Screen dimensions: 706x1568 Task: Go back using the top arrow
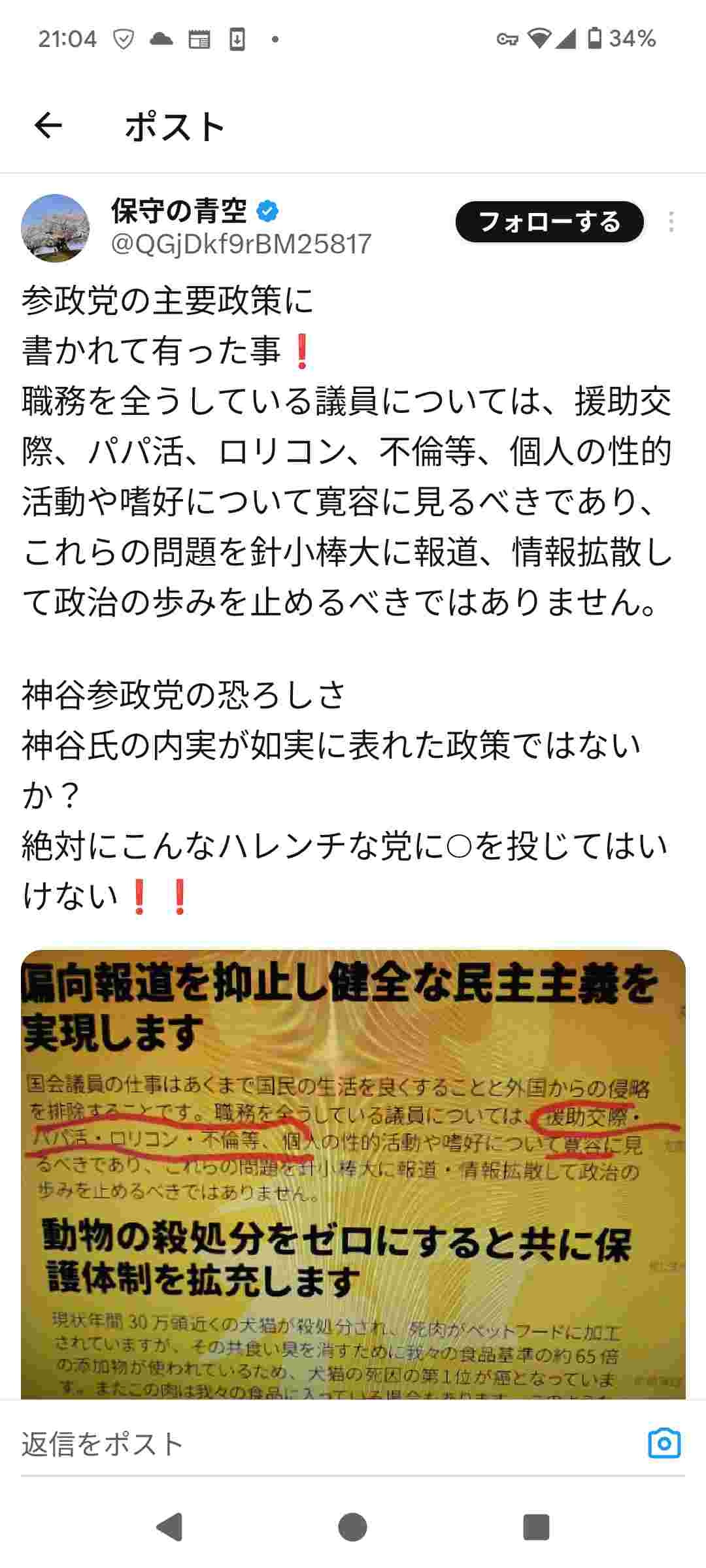click(48, 125)
